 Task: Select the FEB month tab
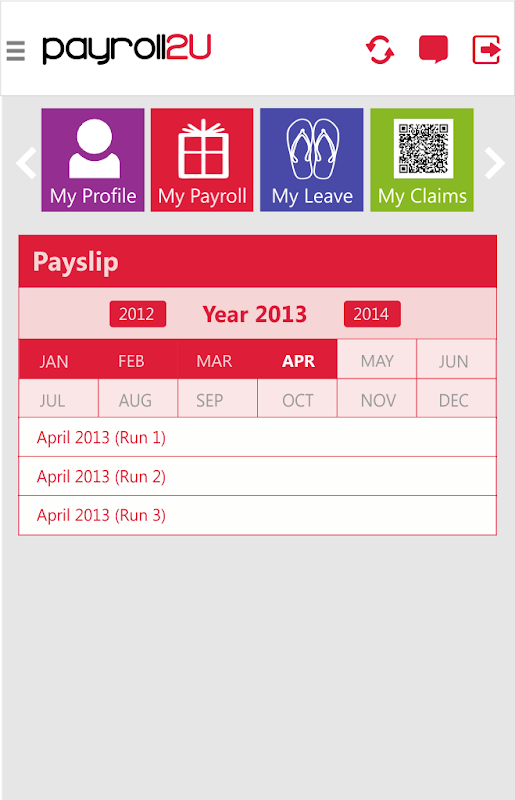(131, 361)
